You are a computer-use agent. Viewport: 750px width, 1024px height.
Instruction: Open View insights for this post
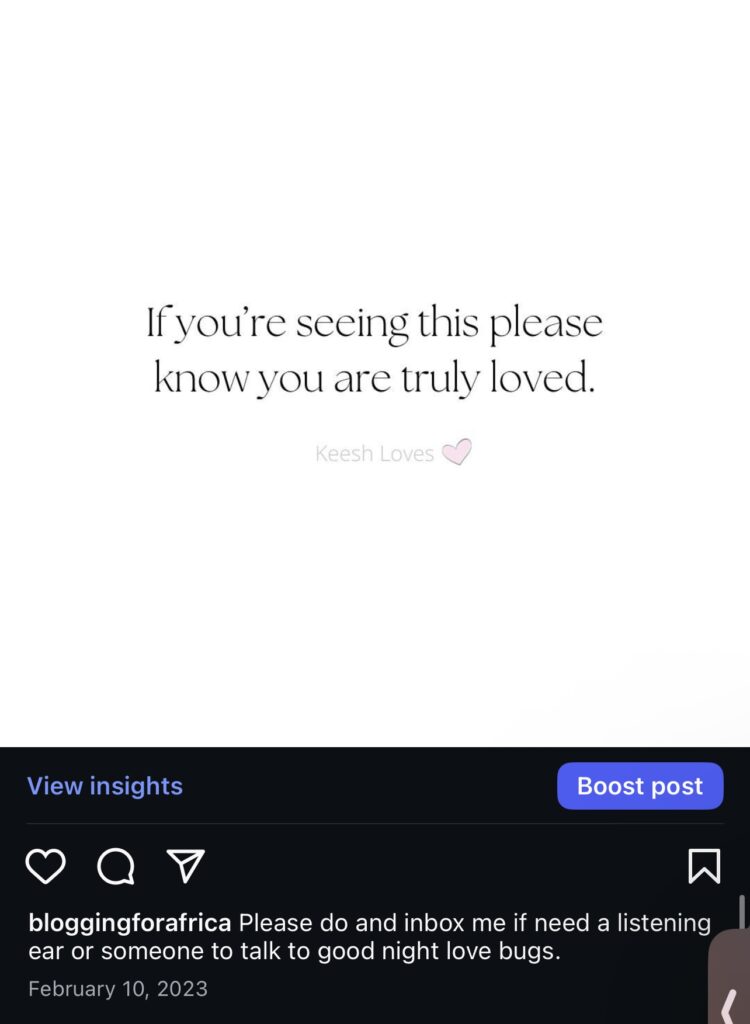click(104, 786)
